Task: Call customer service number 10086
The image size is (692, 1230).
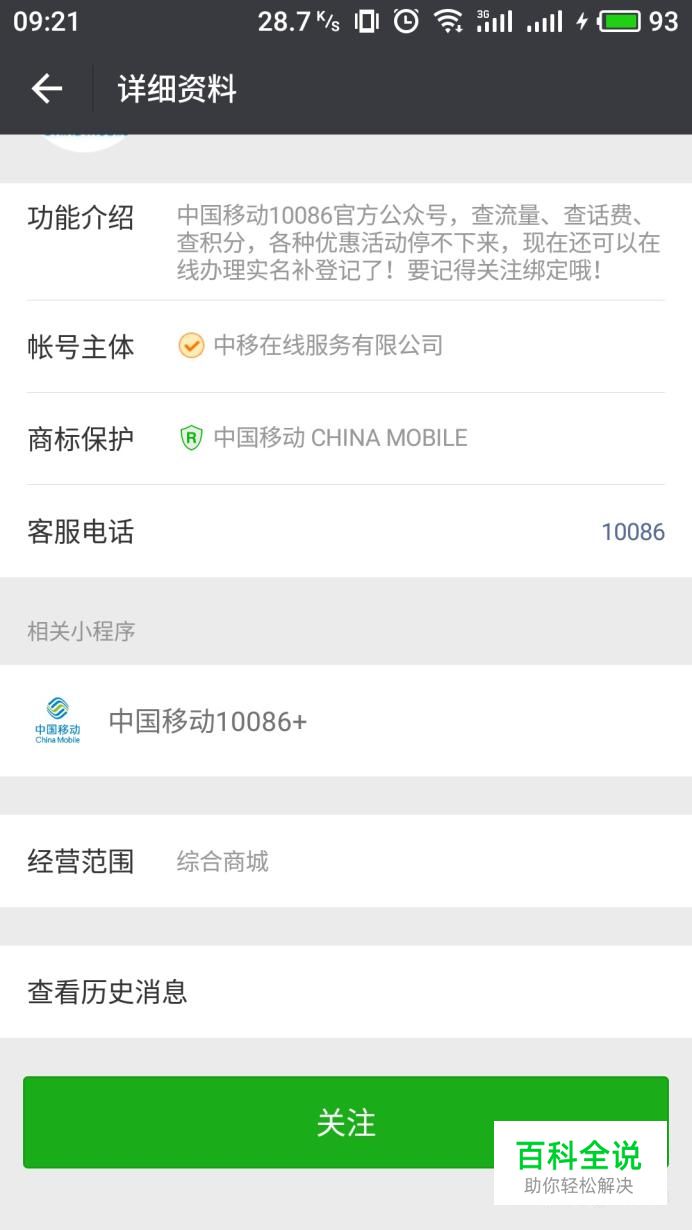Action: pos(632,532)
